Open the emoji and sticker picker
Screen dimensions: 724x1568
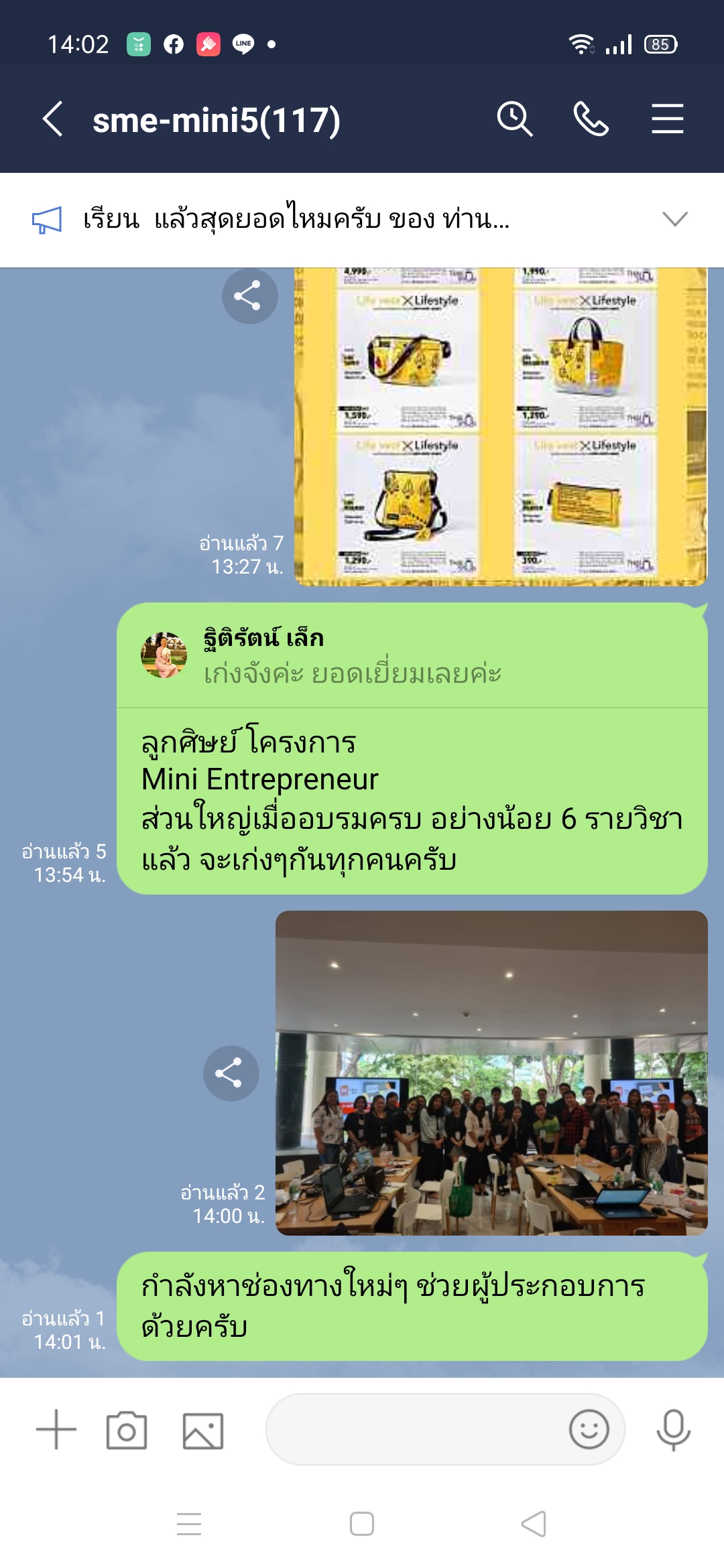[589, 1429]
